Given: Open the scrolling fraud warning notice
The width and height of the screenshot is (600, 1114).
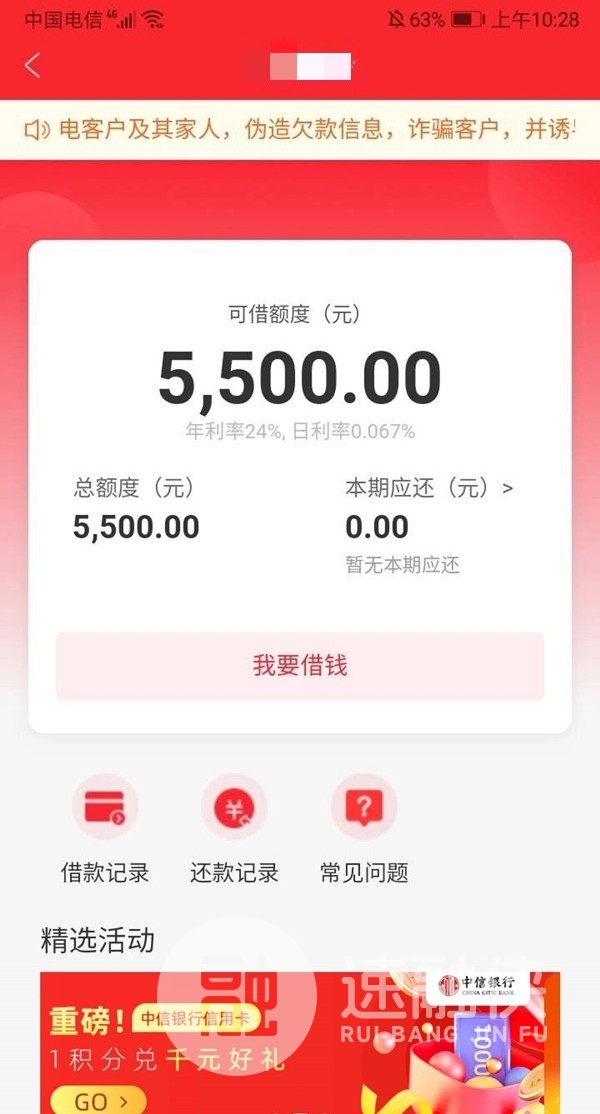Looking at the screenshot, I should pyautogui.click(x=300, y=129).
